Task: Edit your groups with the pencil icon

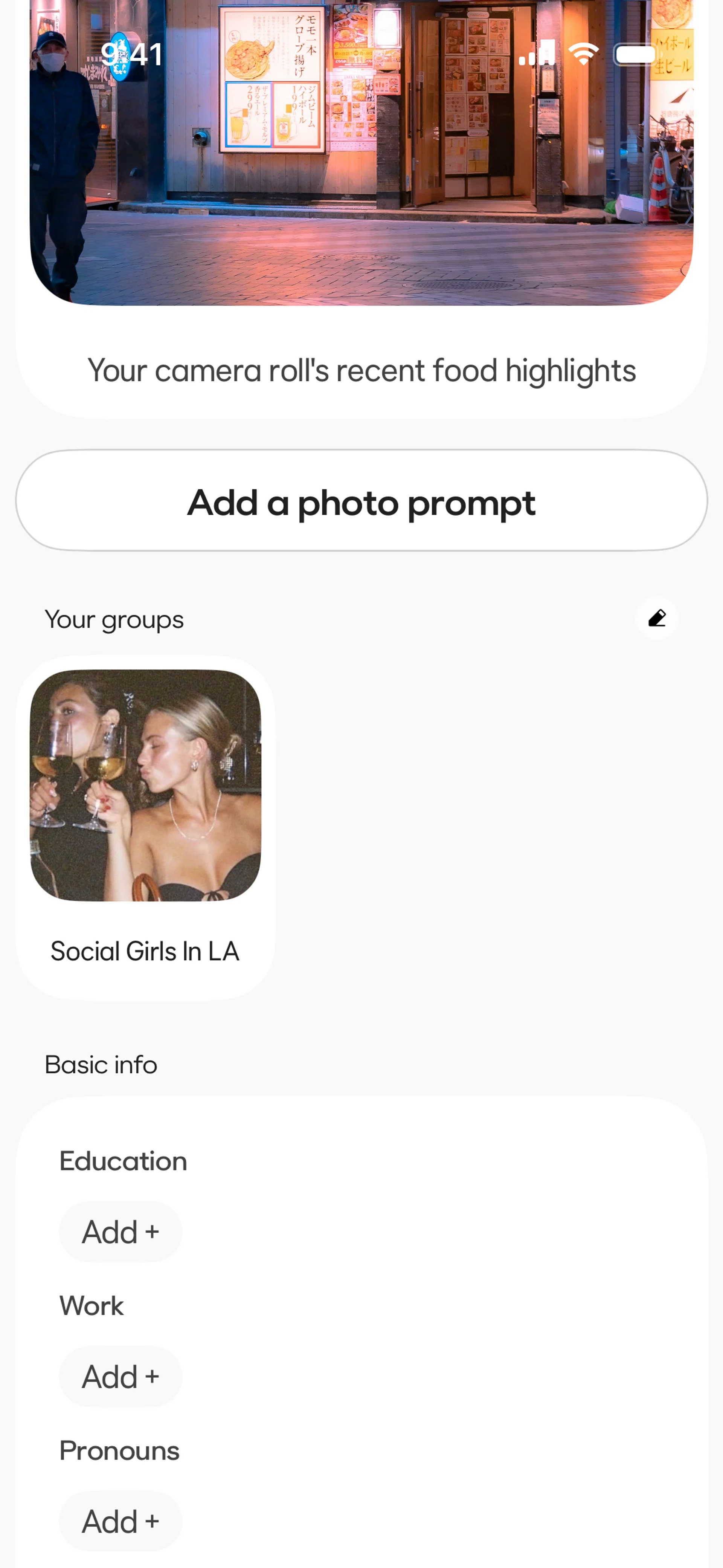Action: [657, 619]
